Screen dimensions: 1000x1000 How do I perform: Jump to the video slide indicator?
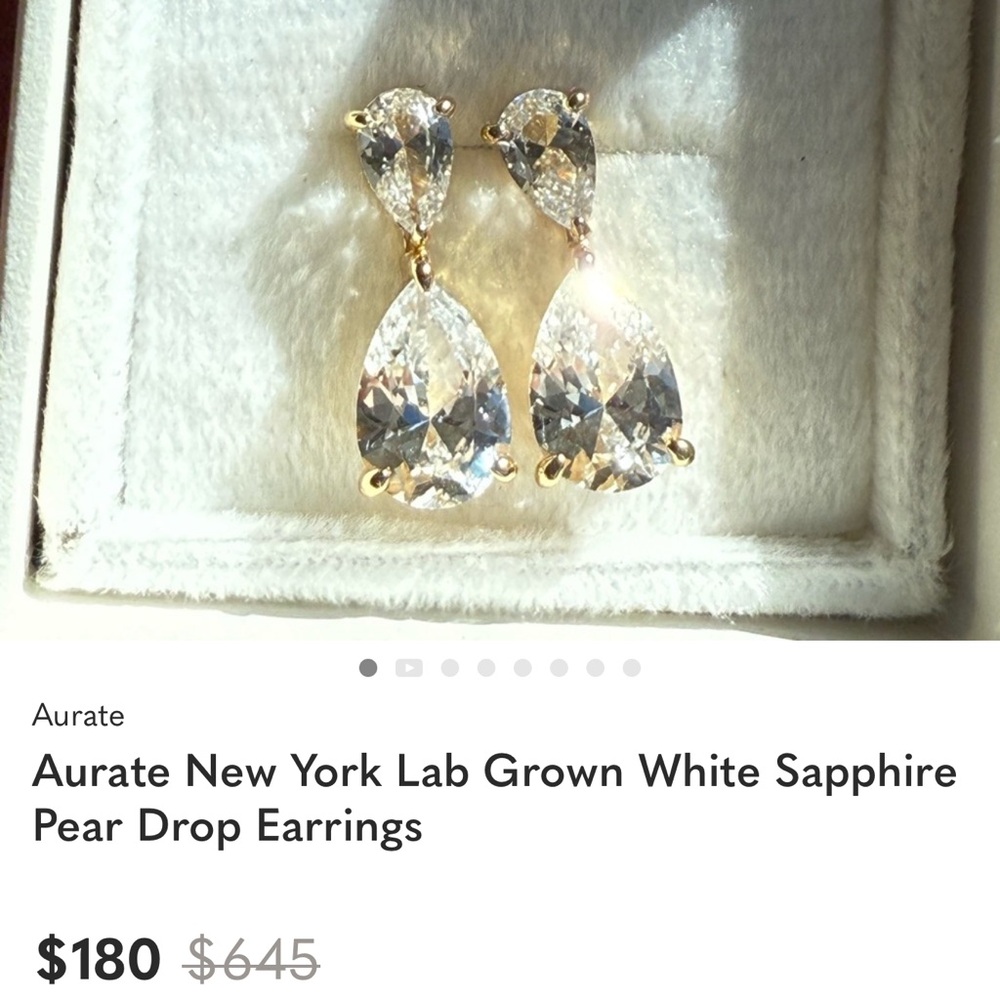click(408, 668)
